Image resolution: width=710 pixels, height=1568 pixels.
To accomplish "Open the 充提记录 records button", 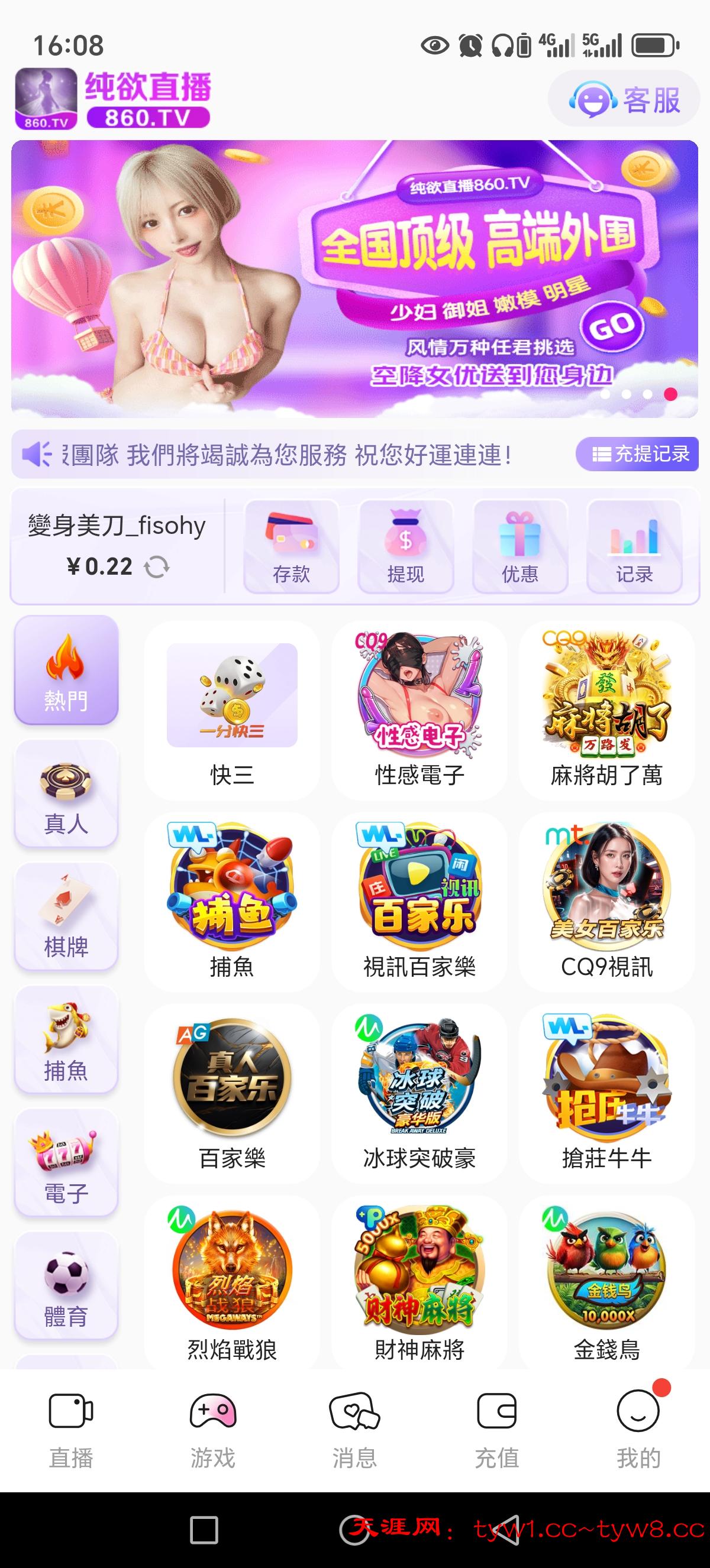I will 636,454.
